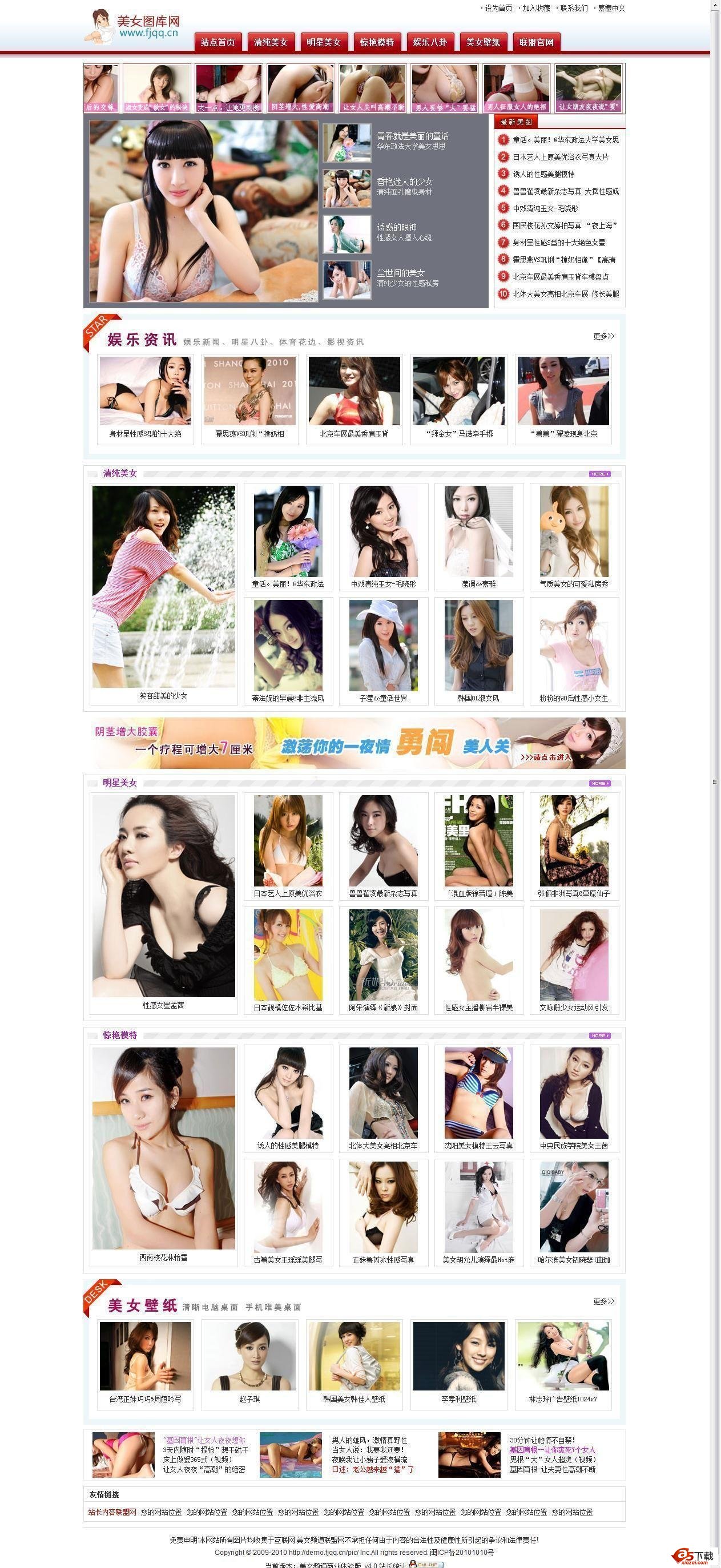
Task: Click the rank badge 10 in 最新美图 list
Action: pyautogui.click(x=503, y=295)
